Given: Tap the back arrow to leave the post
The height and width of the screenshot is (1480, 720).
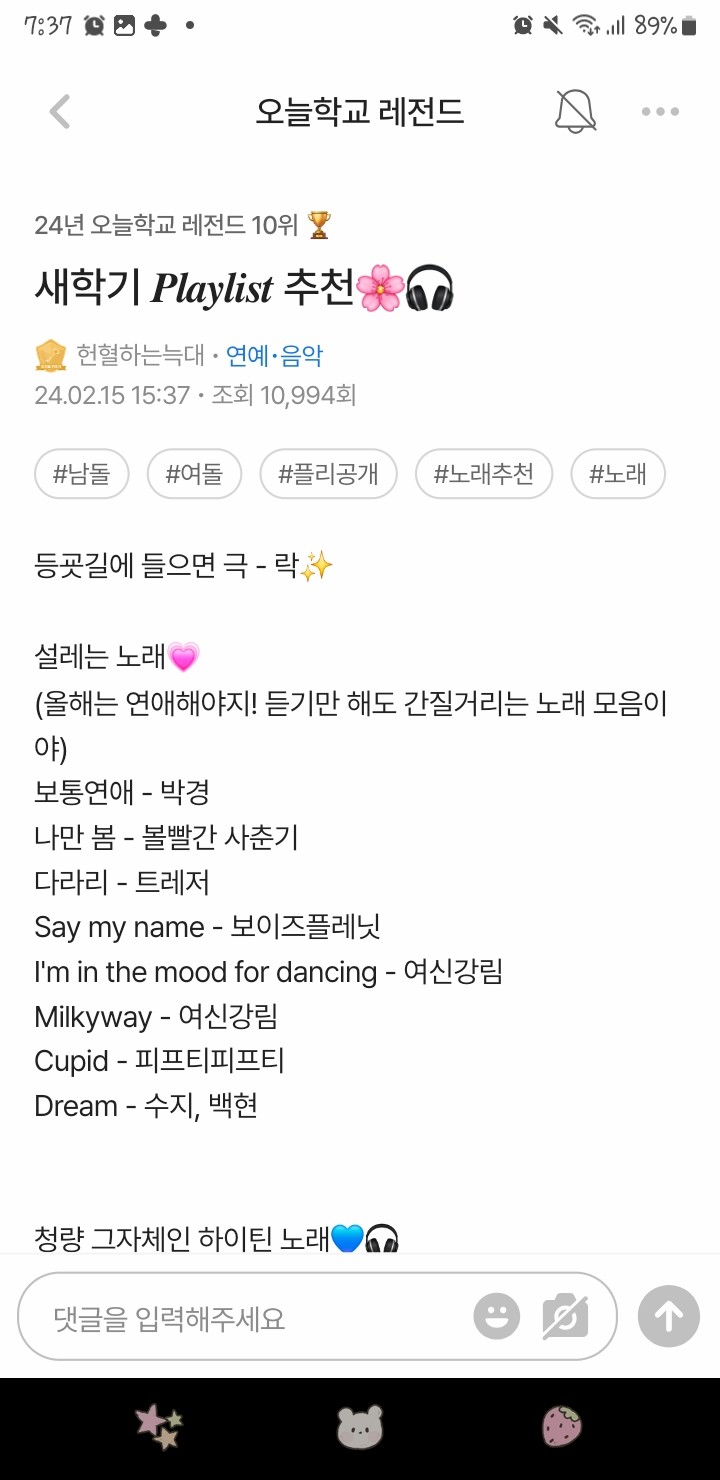Looking at the screenshot, I should 57,111.
